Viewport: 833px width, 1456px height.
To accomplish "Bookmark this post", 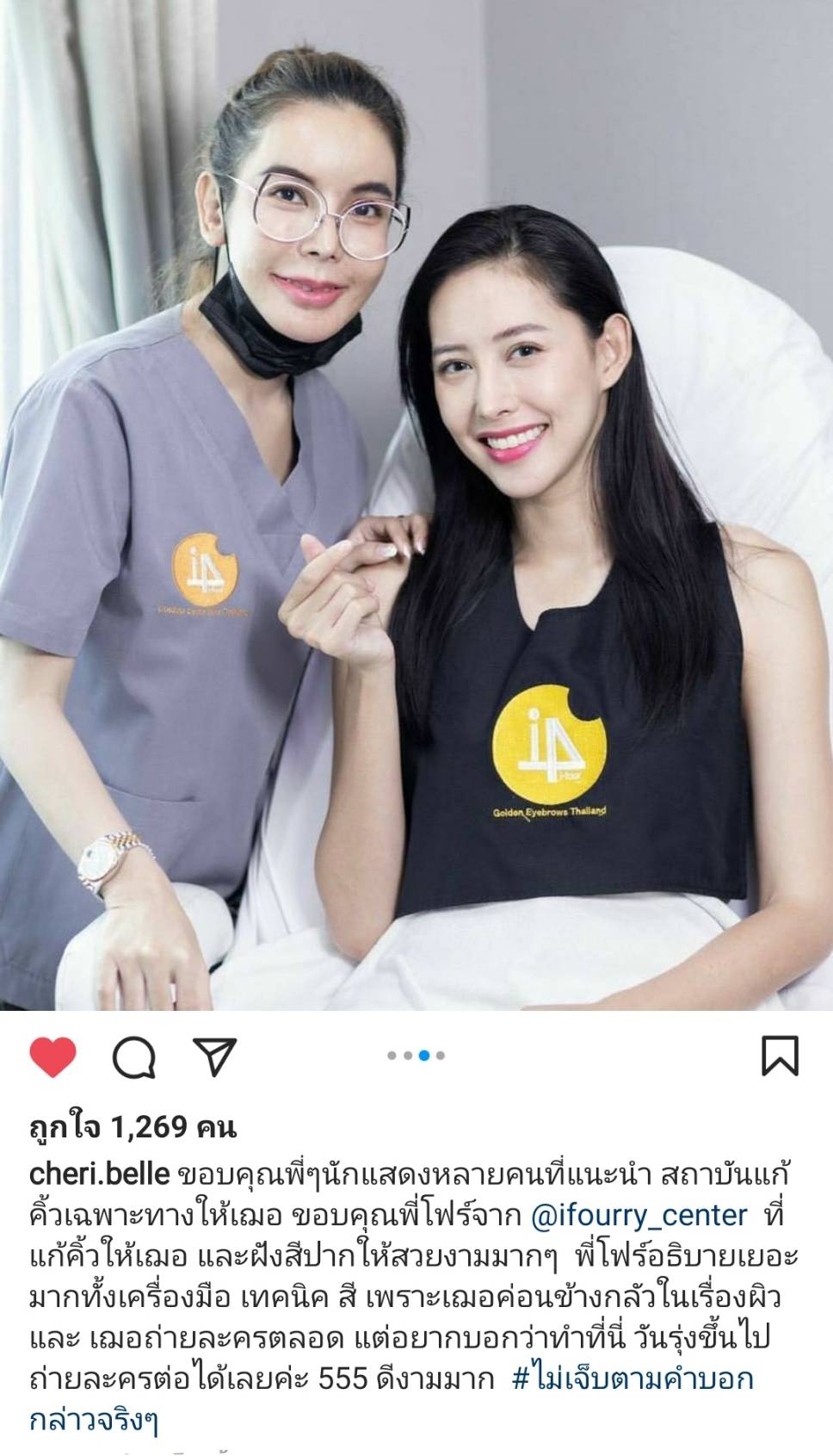I will 781,1056.
